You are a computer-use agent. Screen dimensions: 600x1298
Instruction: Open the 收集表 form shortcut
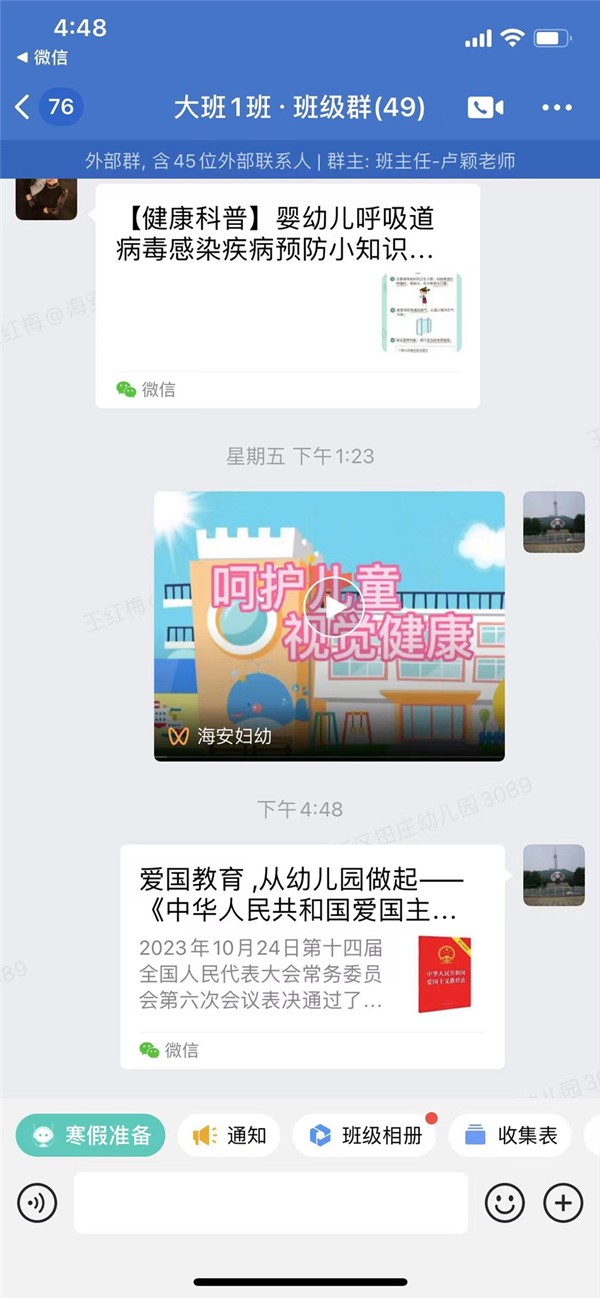(510, 1135)
